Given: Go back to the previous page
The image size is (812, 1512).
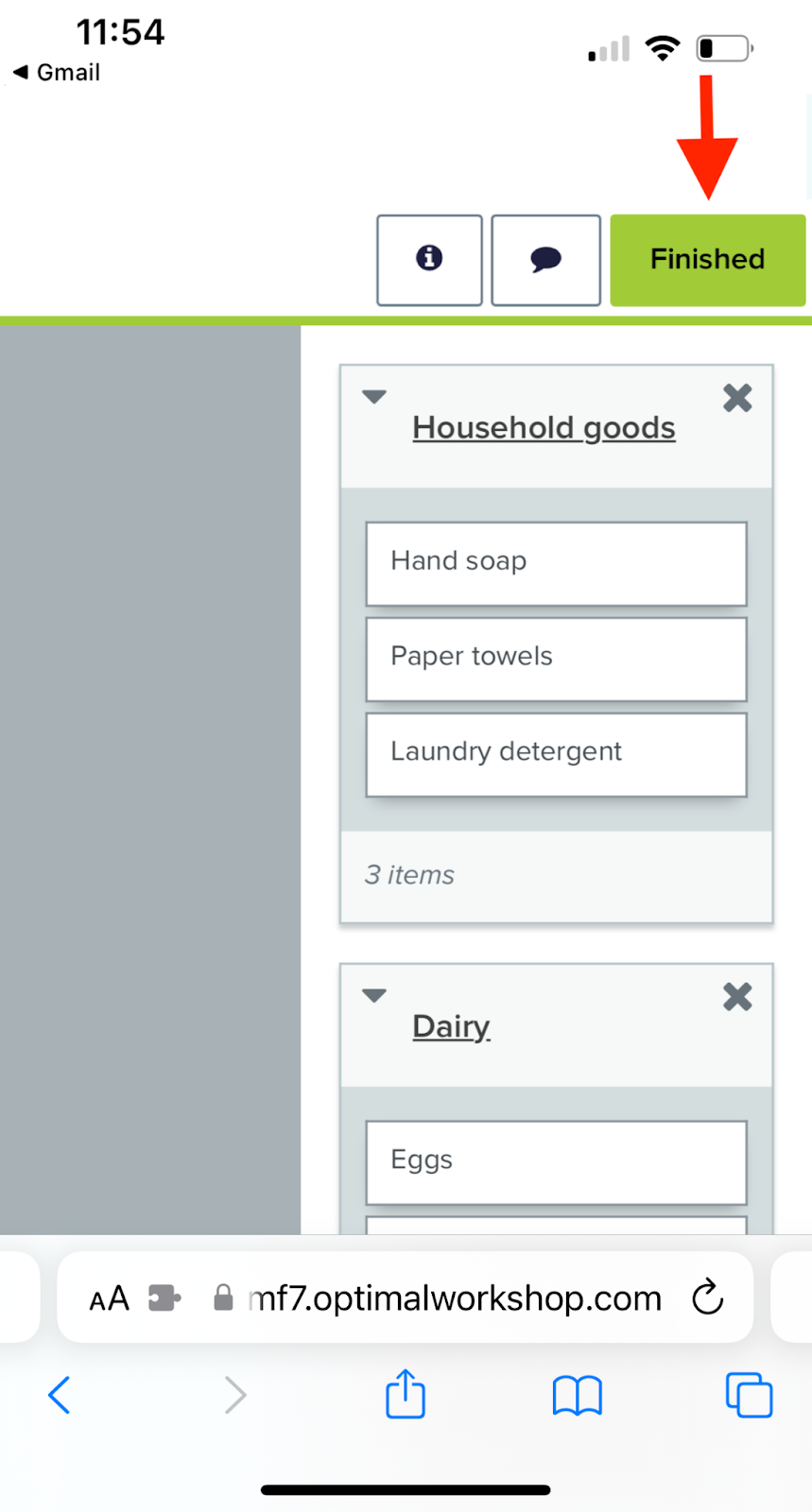Looking at the screenshot, I should point(59,1395).
